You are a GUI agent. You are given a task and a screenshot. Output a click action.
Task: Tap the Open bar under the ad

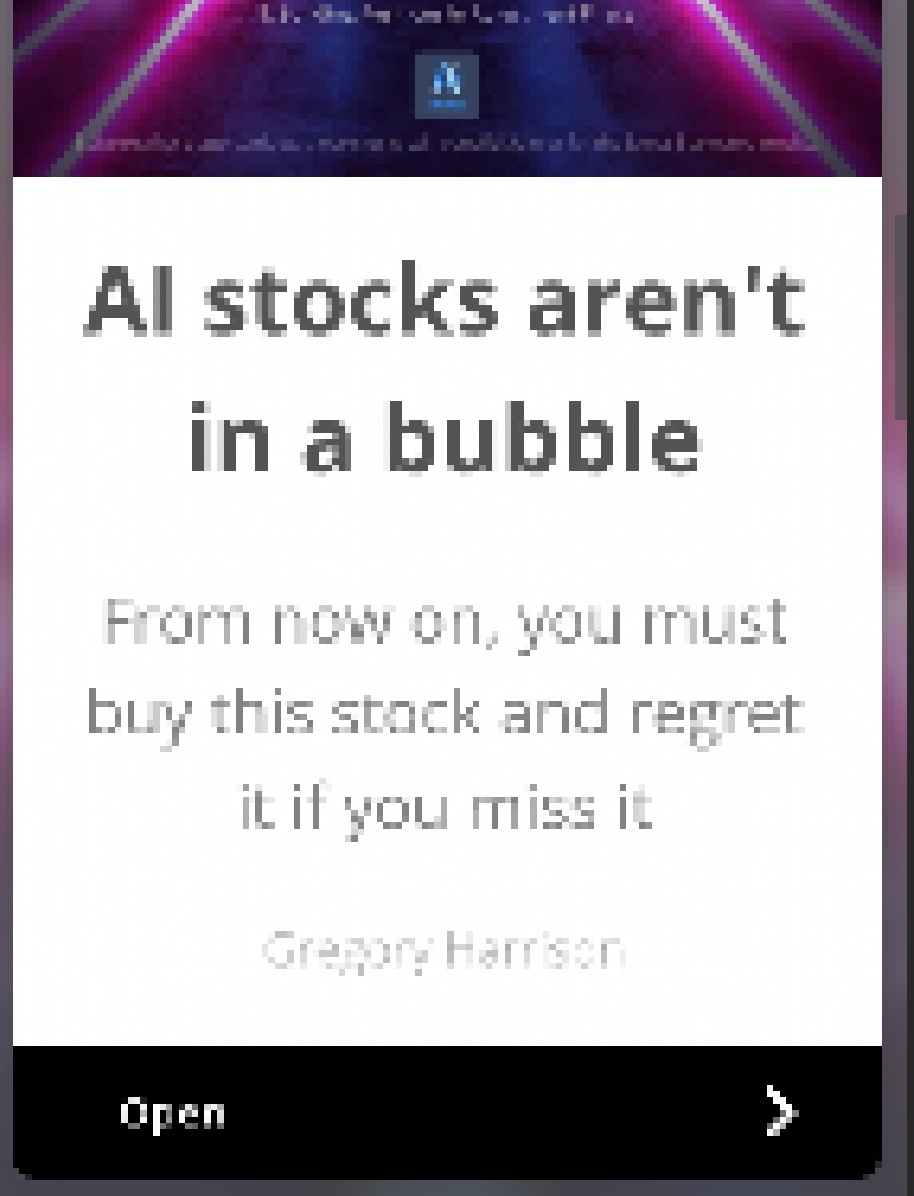coord(446,1112)
